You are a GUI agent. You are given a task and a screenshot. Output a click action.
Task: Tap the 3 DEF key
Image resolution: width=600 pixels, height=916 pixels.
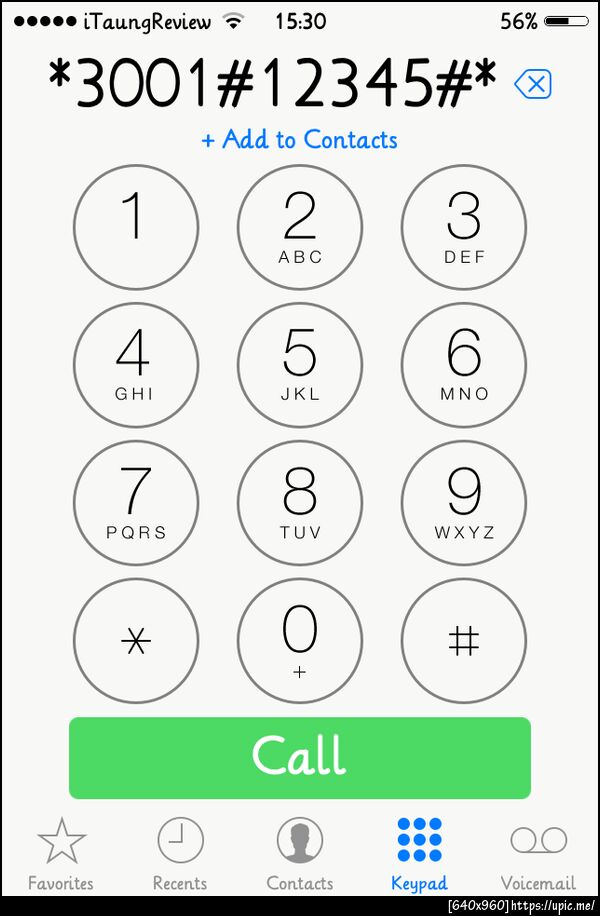pos(464,227)
